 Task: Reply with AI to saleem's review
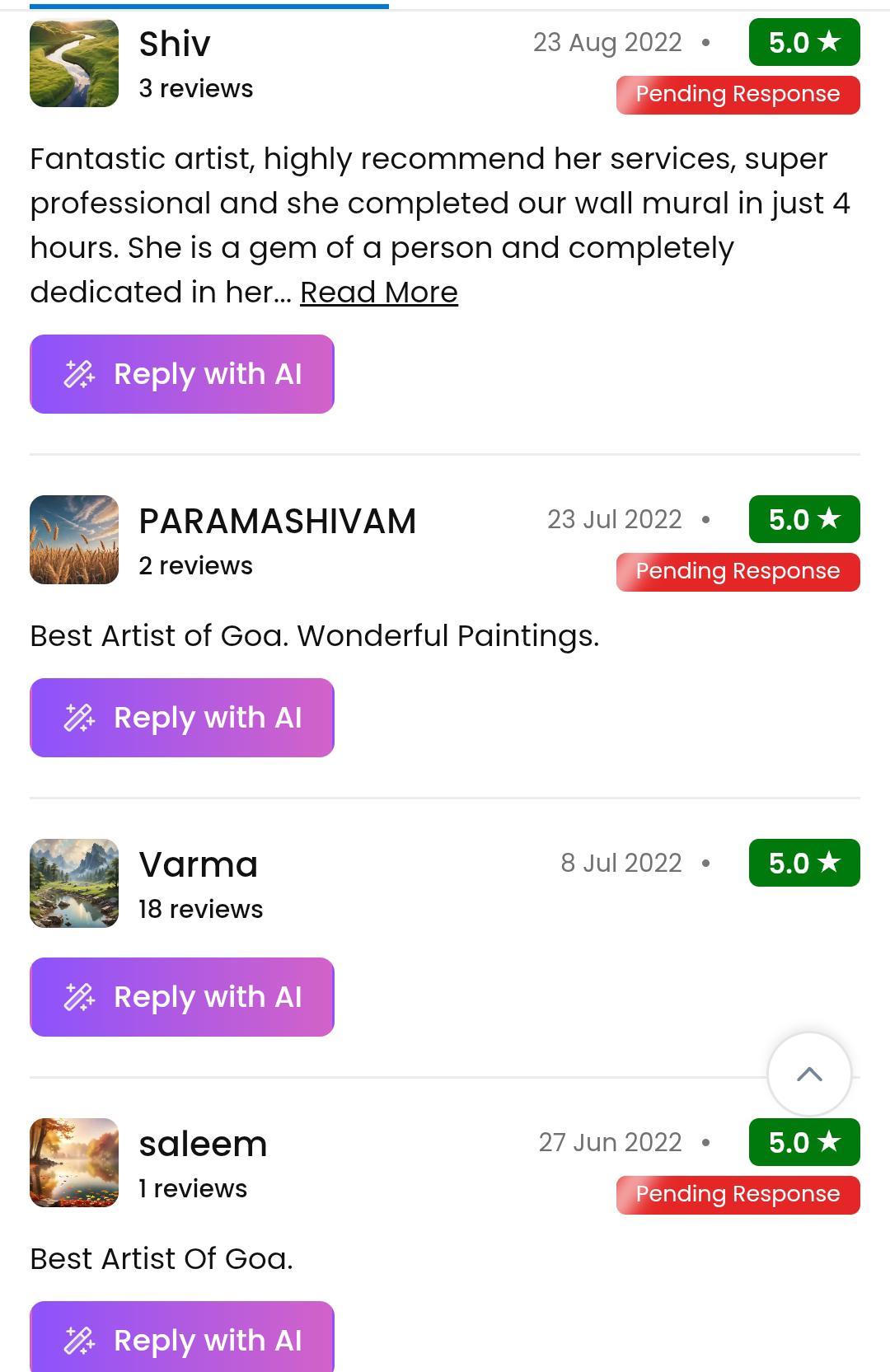pos(182,1339)
